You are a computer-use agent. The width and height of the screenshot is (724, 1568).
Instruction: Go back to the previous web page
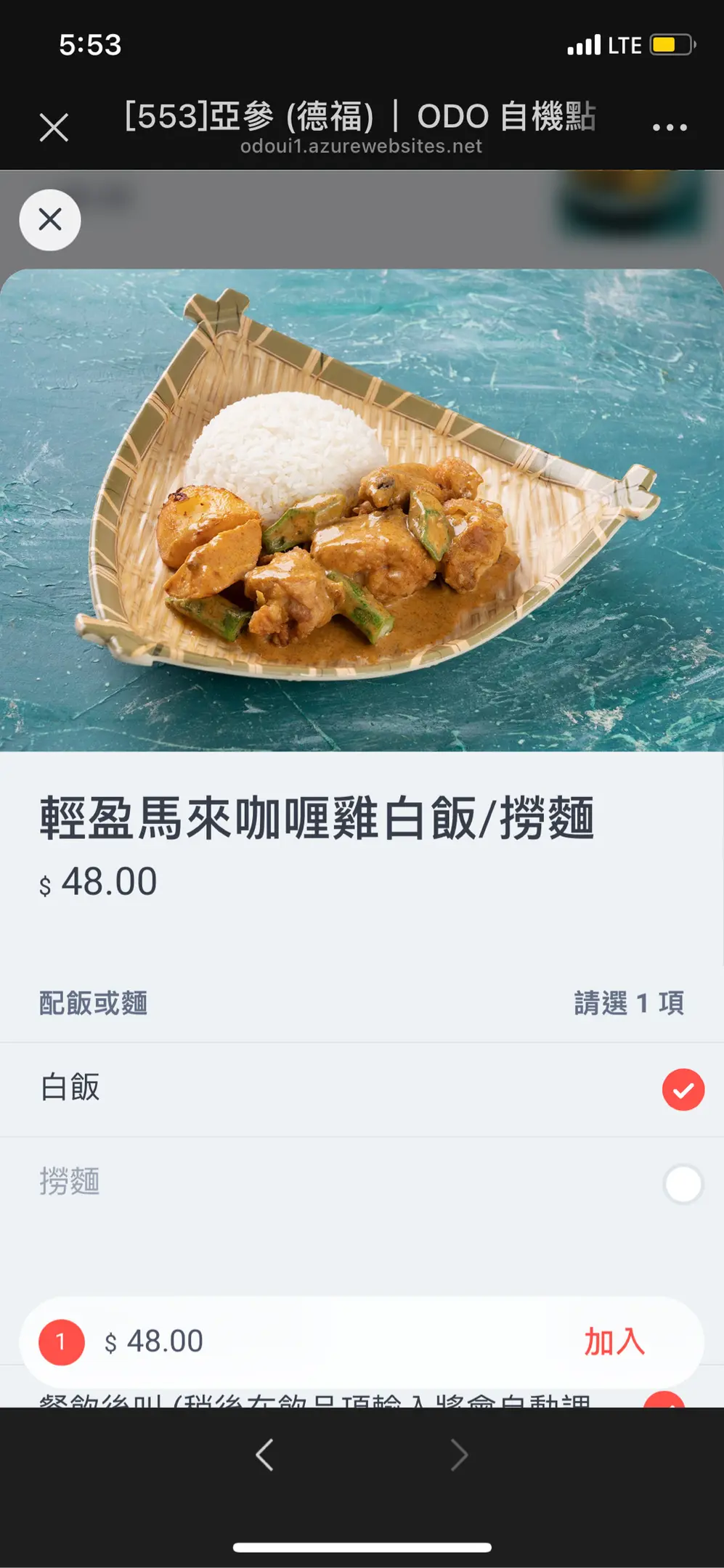(265, 1455)
